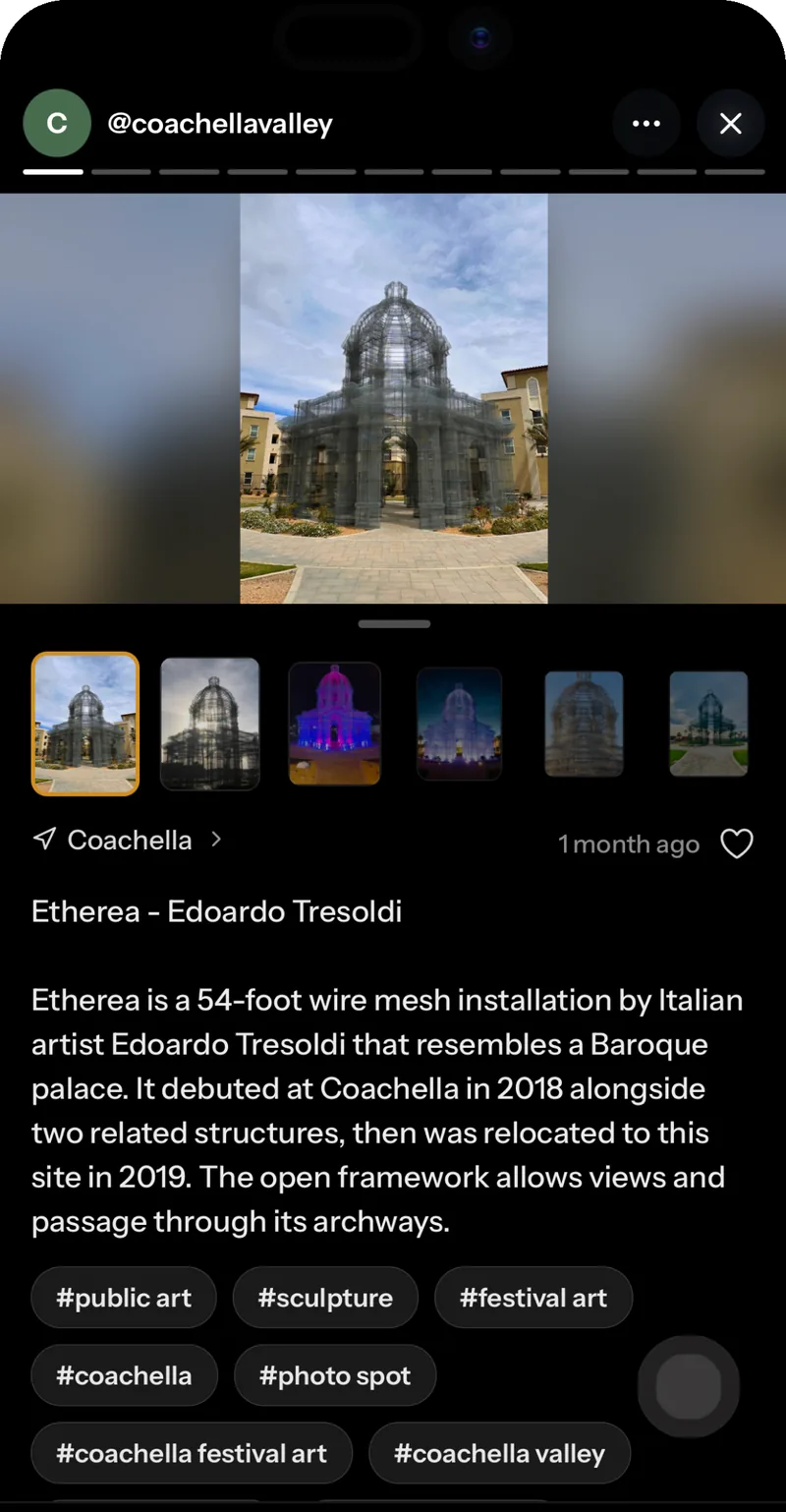This screenshot has height=1512, width=786.
Task: Open the three-dot options menu
Action: pyautogui.click(x=646, y=124)
